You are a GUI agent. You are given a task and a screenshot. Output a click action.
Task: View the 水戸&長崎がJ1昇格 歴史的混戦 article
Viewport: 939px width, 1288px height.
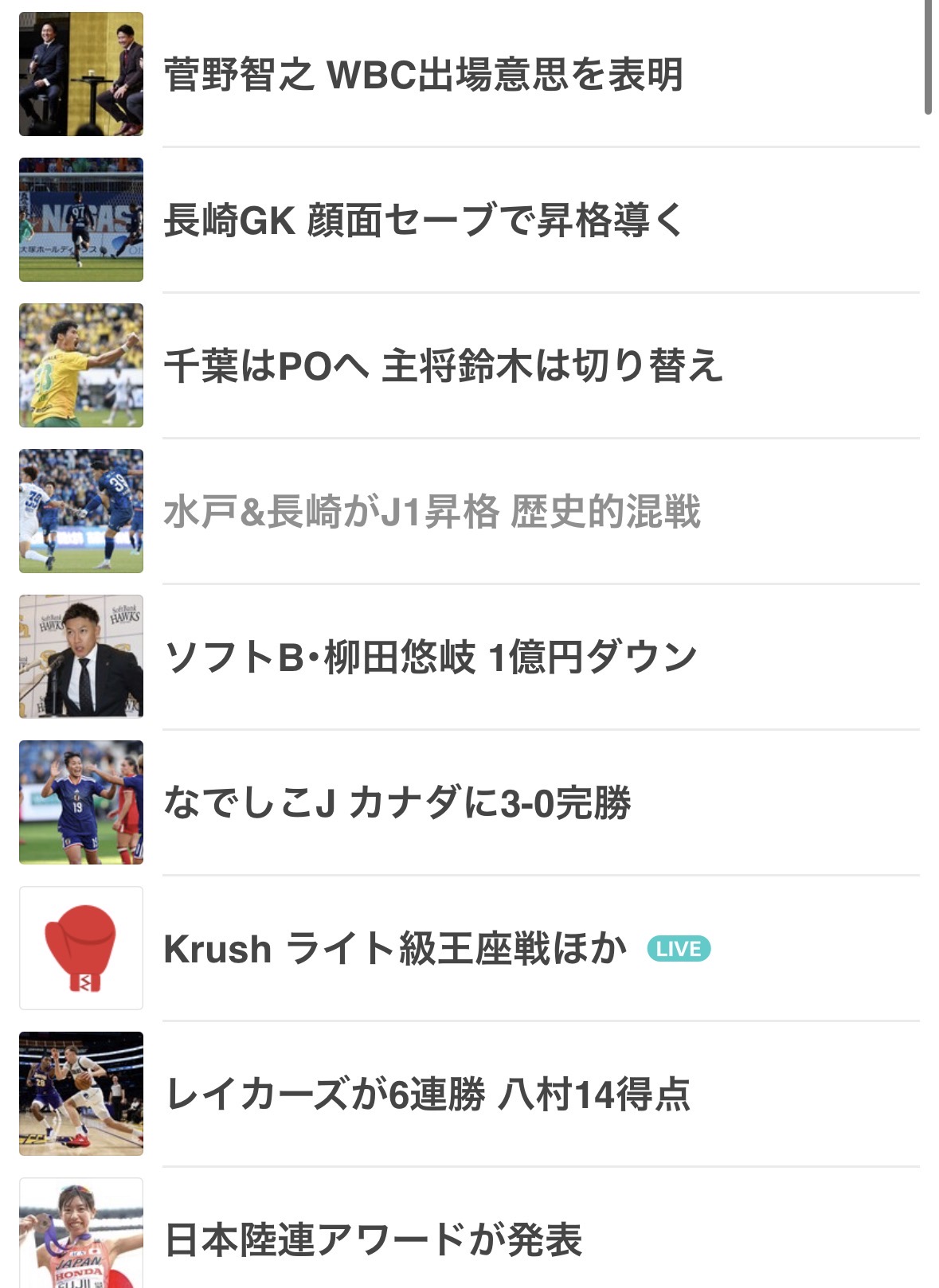[x=432, y=512]
